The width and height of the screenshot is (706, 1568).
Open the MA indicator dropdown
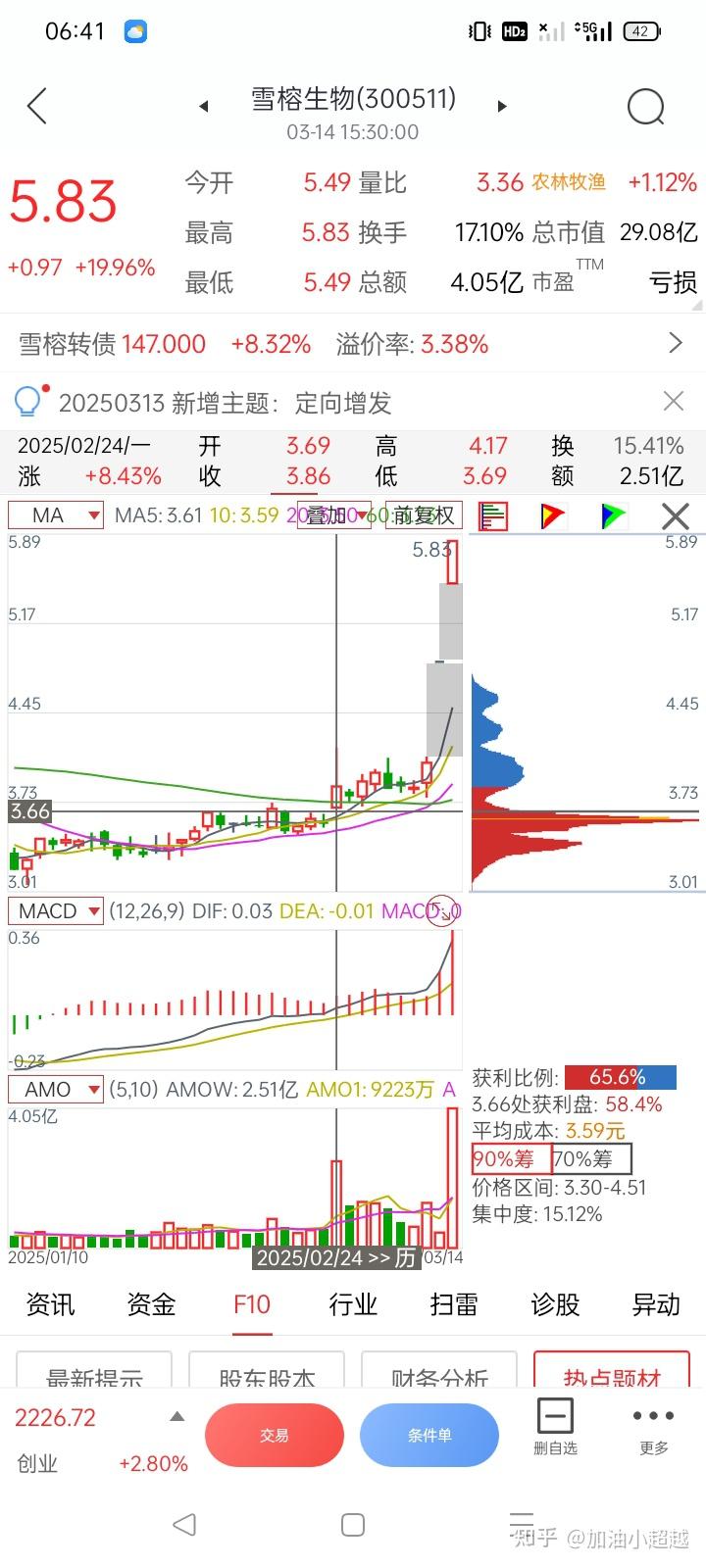click(x=54, y=514)
